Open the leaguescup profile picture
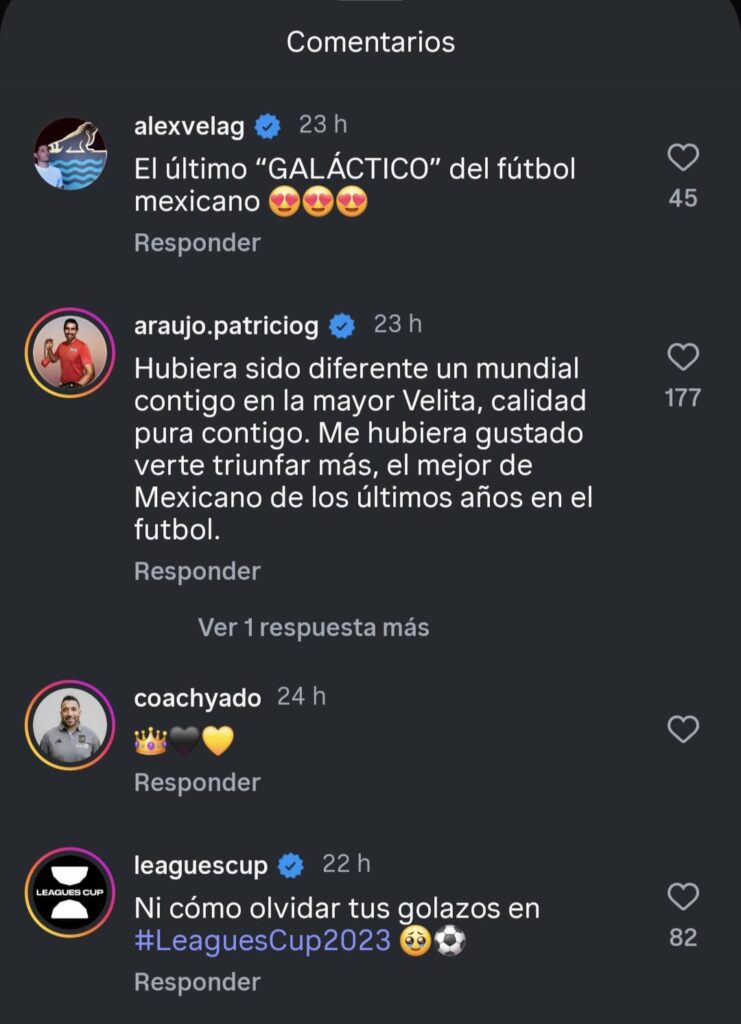 pos(70,893)
